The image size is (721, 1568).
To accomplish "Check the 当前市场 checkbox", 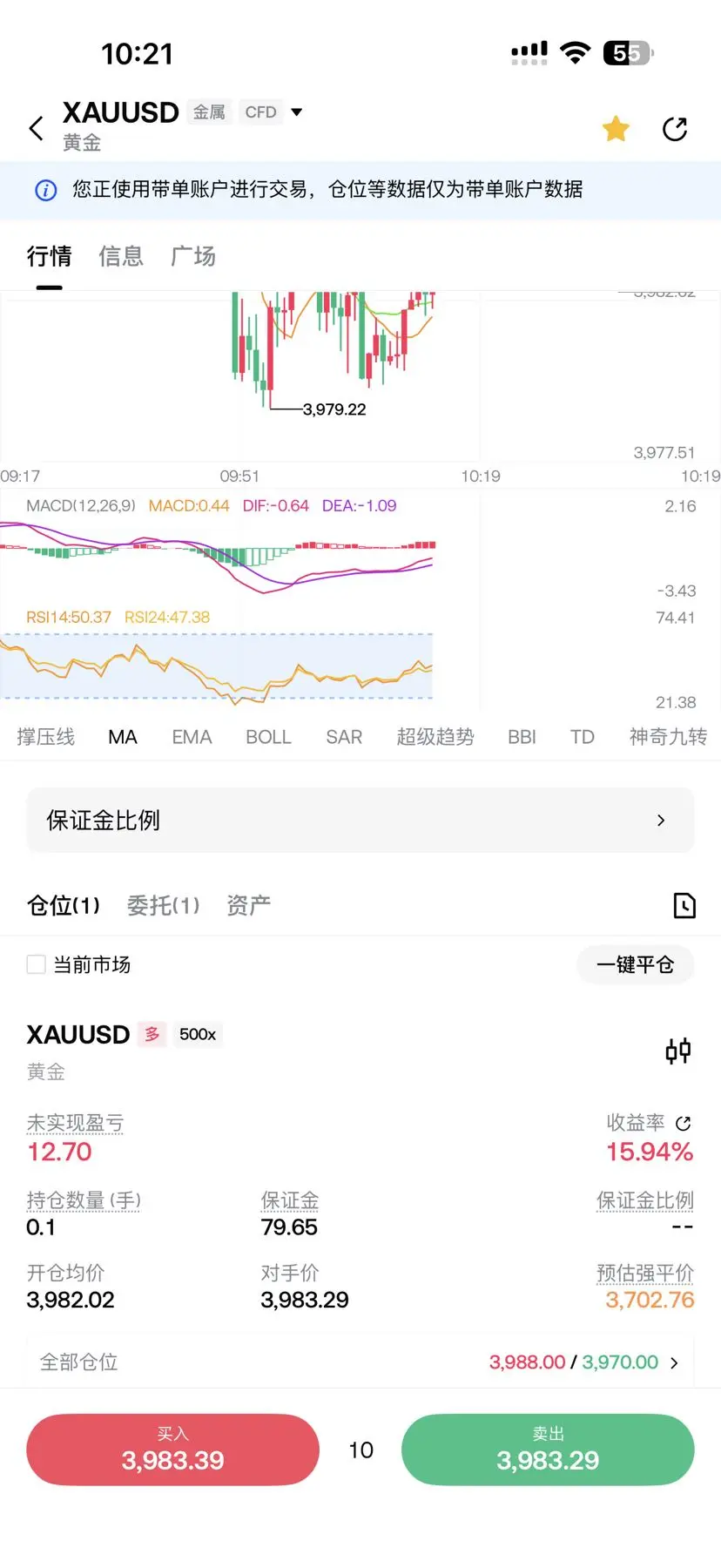I will (37, 964).
